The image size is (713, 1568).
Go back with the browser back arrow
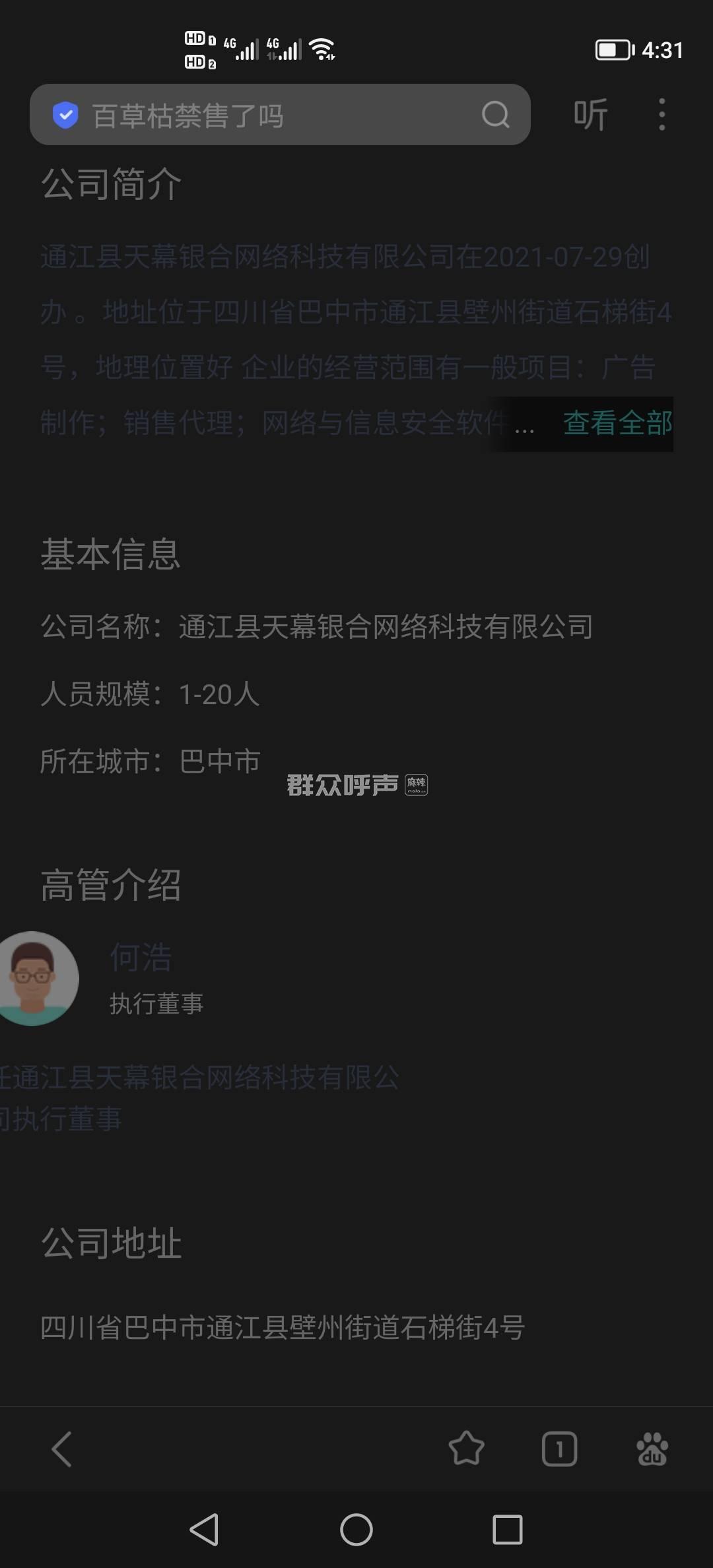click(62, 1450)
